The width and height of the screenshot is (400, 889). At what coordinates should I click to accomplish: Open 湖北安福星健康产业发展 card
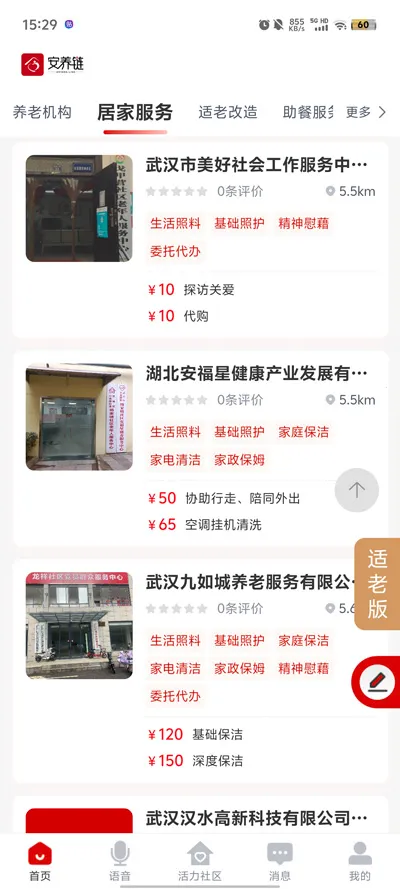[201, 448]
